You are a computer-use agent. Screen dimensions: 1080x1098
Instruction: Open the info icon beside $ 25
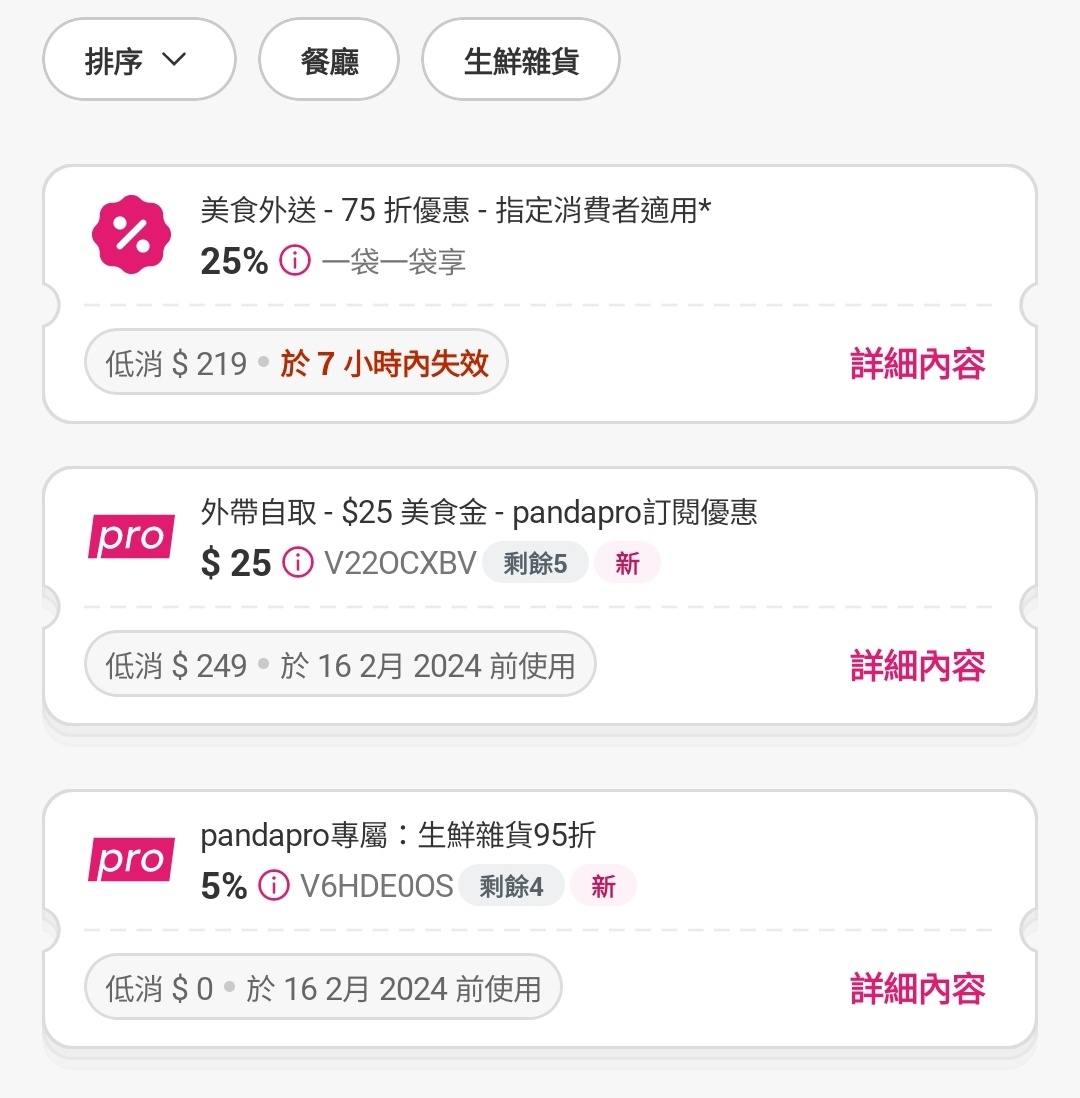click(298, 563)
